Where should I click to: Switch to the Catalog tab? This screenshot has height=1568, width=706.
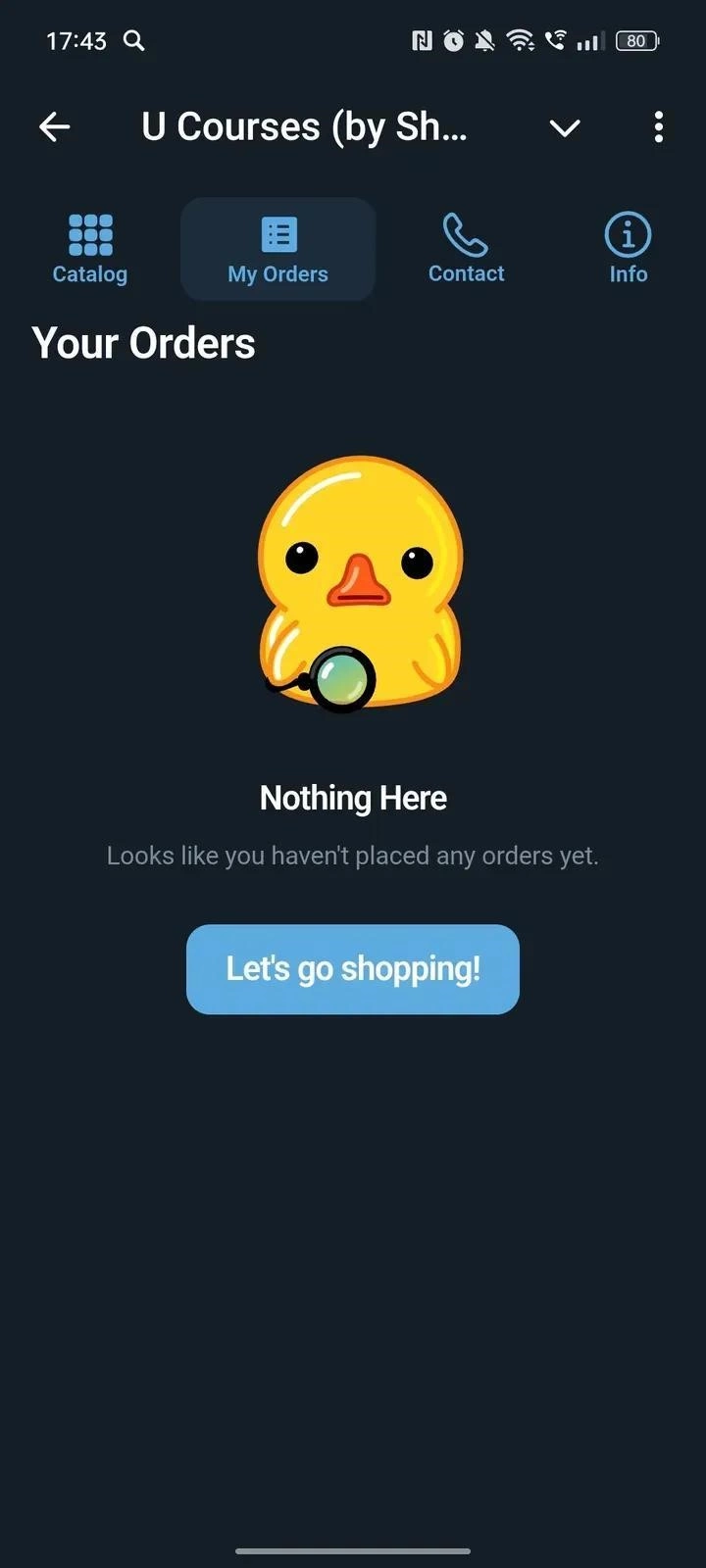click(x=90, y=249)
